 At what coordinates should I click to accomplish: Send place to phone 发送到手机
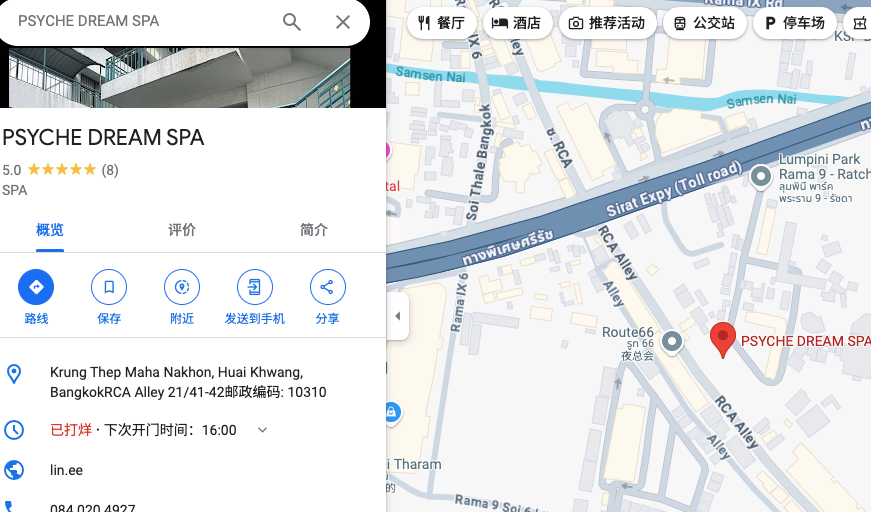254,288
